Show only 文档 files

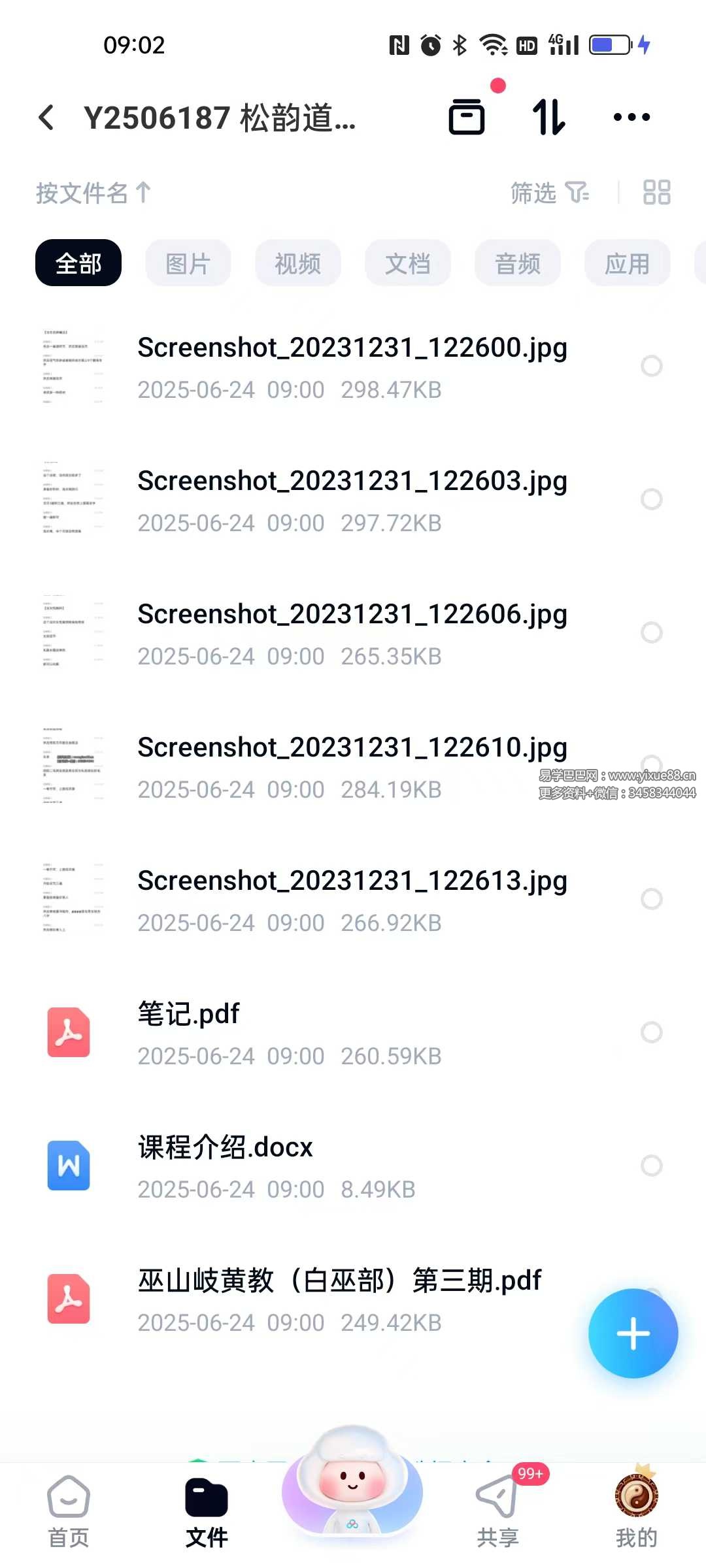408,263
